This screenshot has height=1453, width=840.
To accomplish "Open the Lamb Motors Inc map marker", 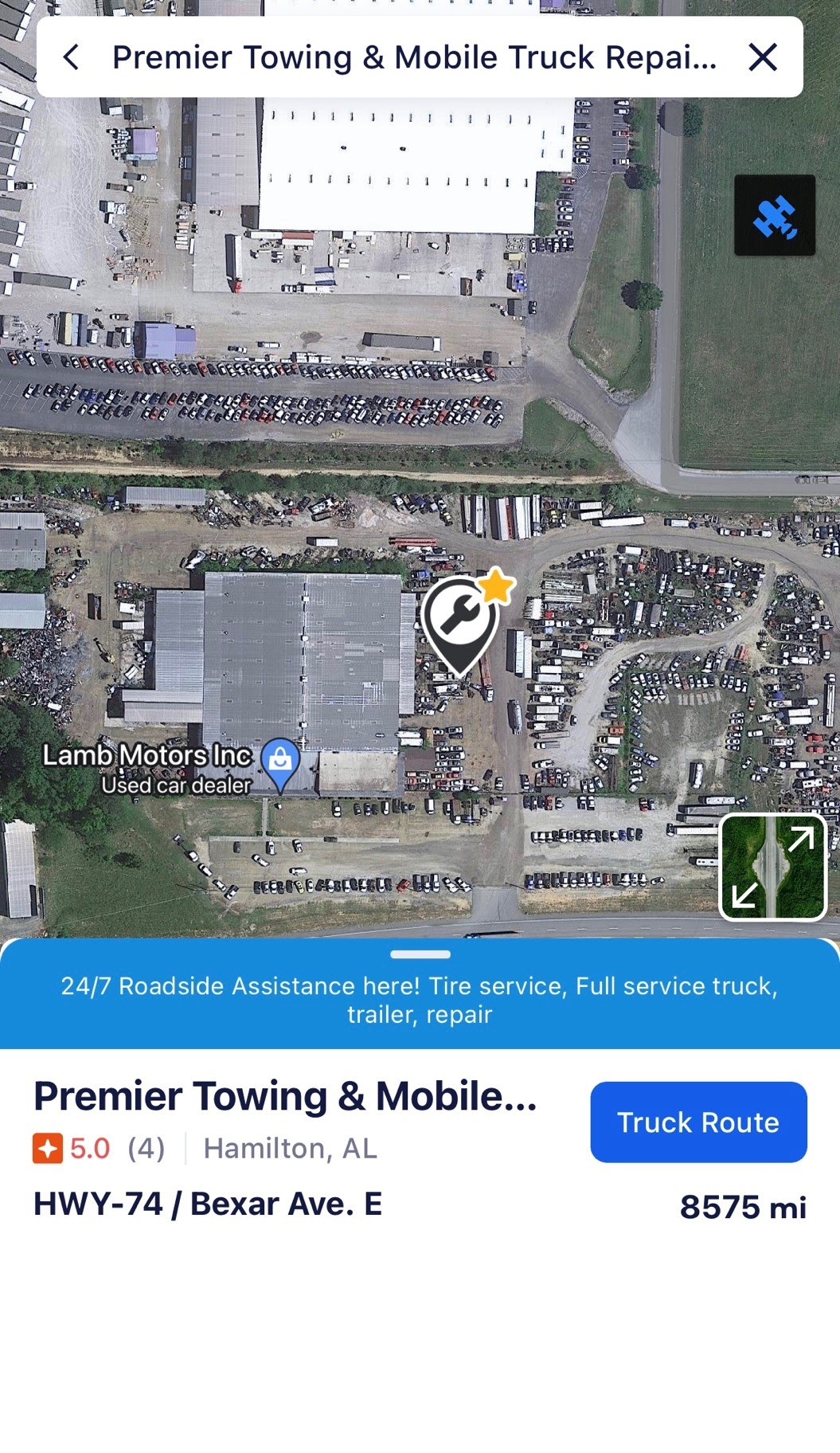I will pos(280,763).
